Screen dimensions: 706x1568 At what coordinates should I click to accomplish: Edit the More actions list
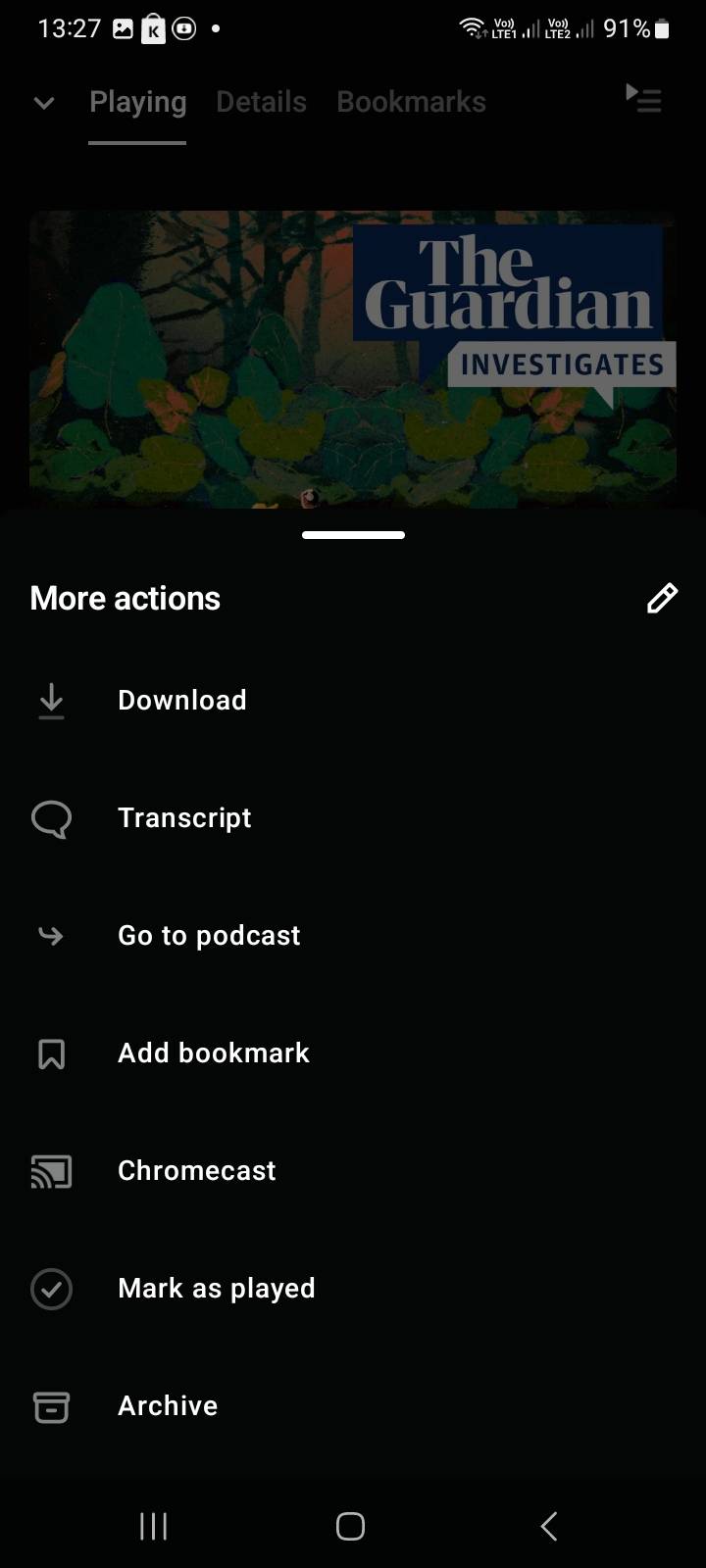pyautogui.click(x=662, y=598)
